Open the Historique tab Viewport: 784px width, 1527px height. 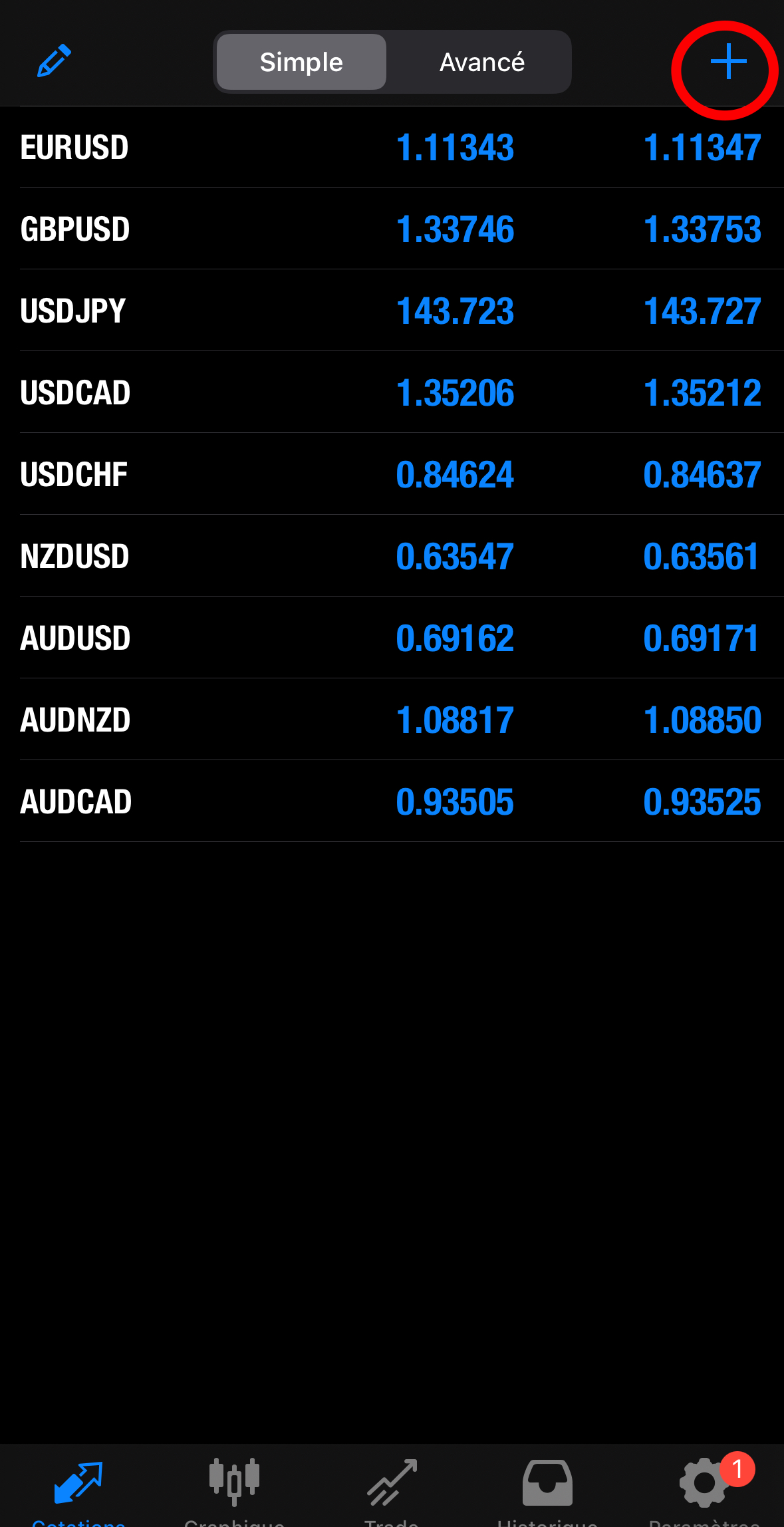[547, 1490]
